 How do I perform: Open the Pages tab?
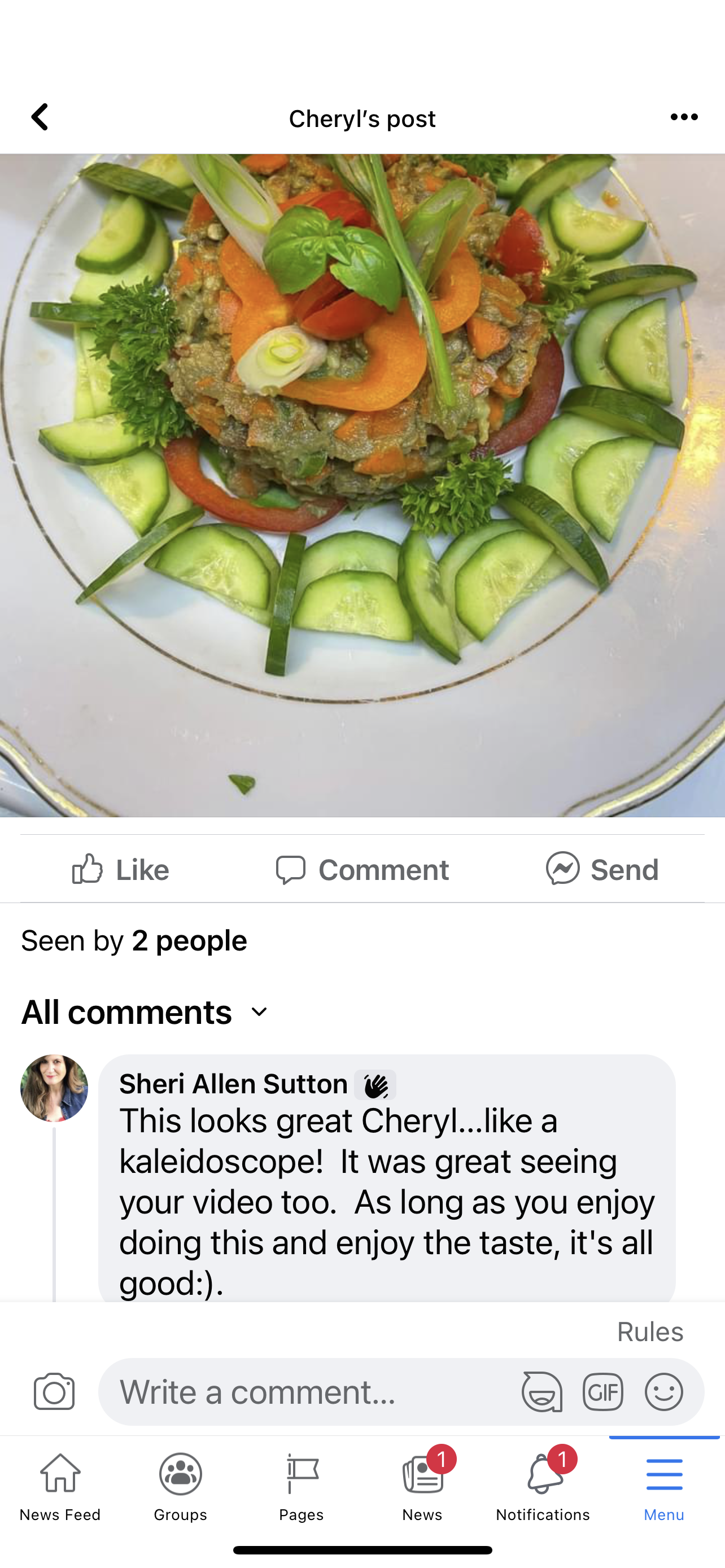point(302,1486)
